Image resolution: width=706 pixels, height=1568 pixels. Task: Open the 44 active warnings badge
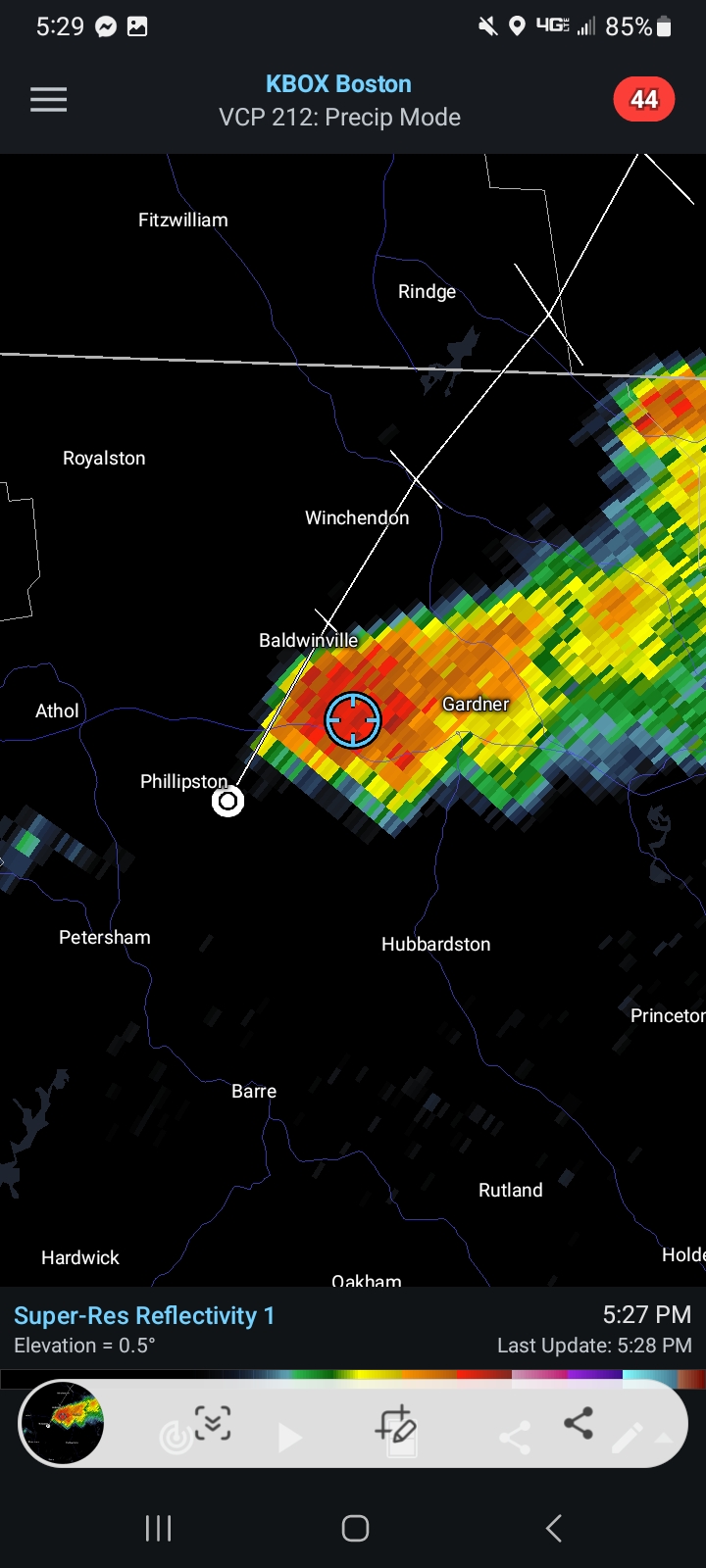pyautogui.click(x=644, y=99)
